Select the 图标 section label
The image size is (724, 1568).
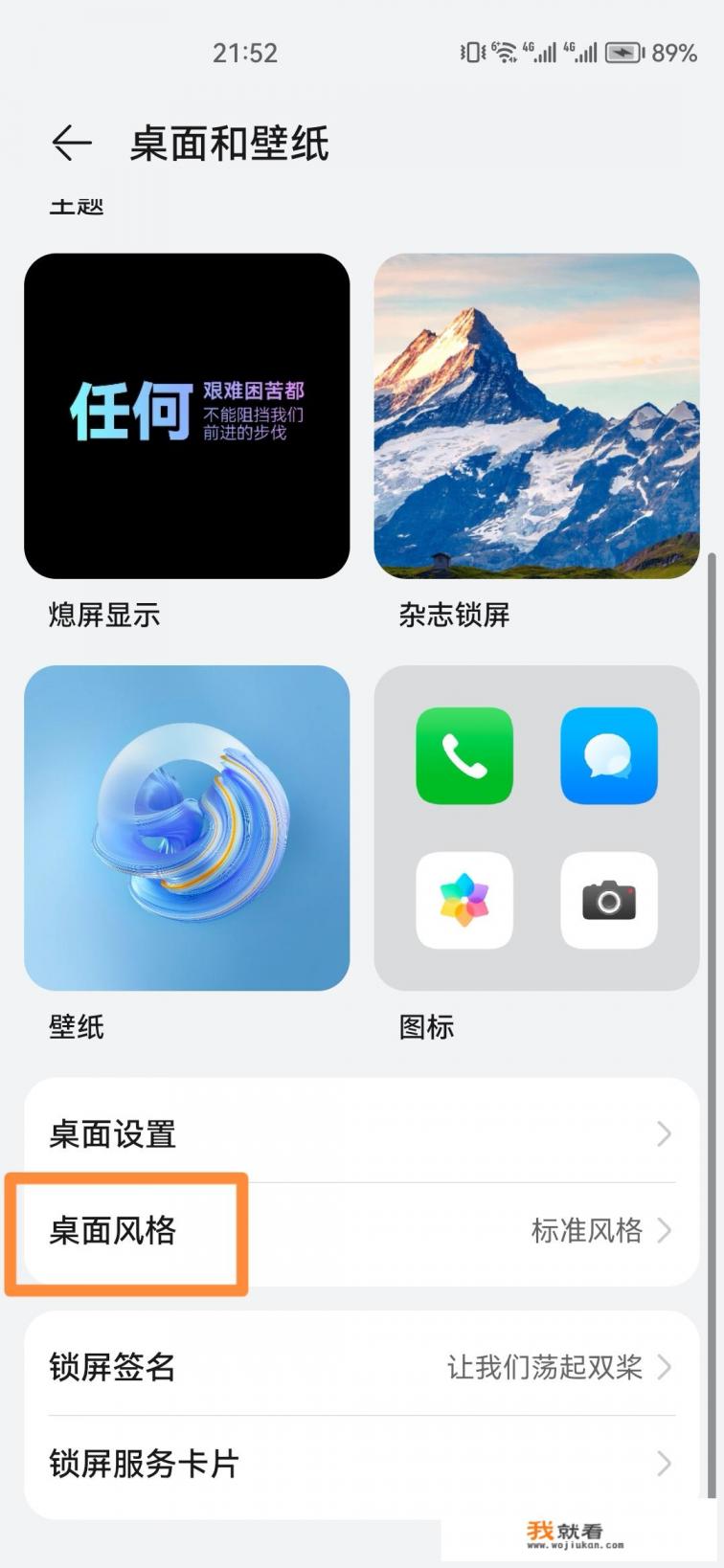coord(425,1026)
